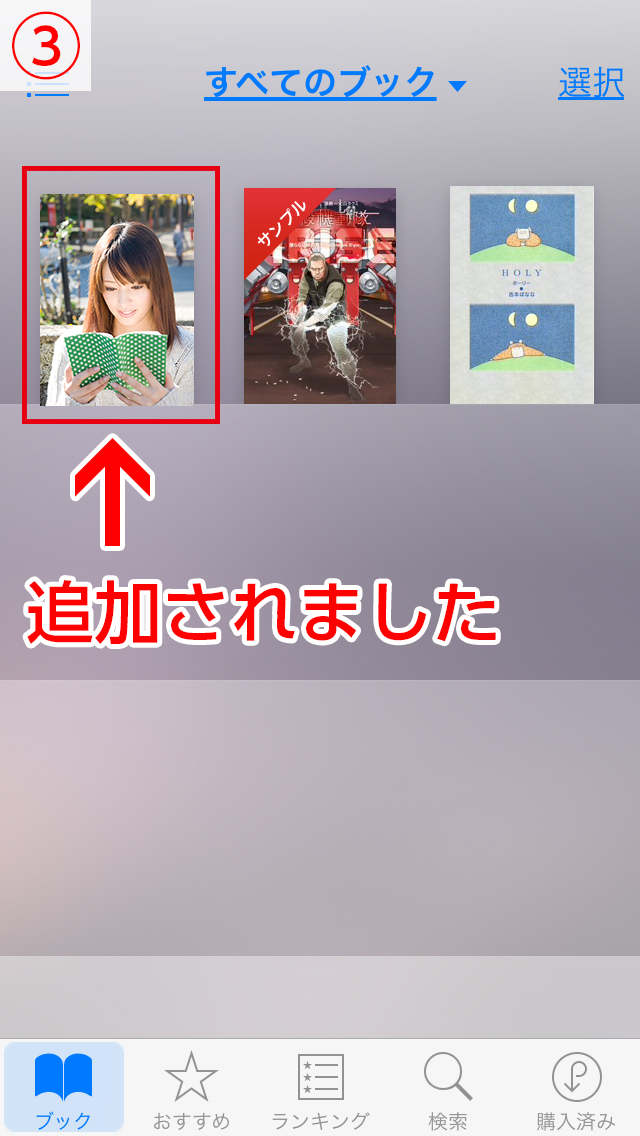Select the ブック tab
The height and width of the screenshot is (1136, 640).
click(64, 1090)
